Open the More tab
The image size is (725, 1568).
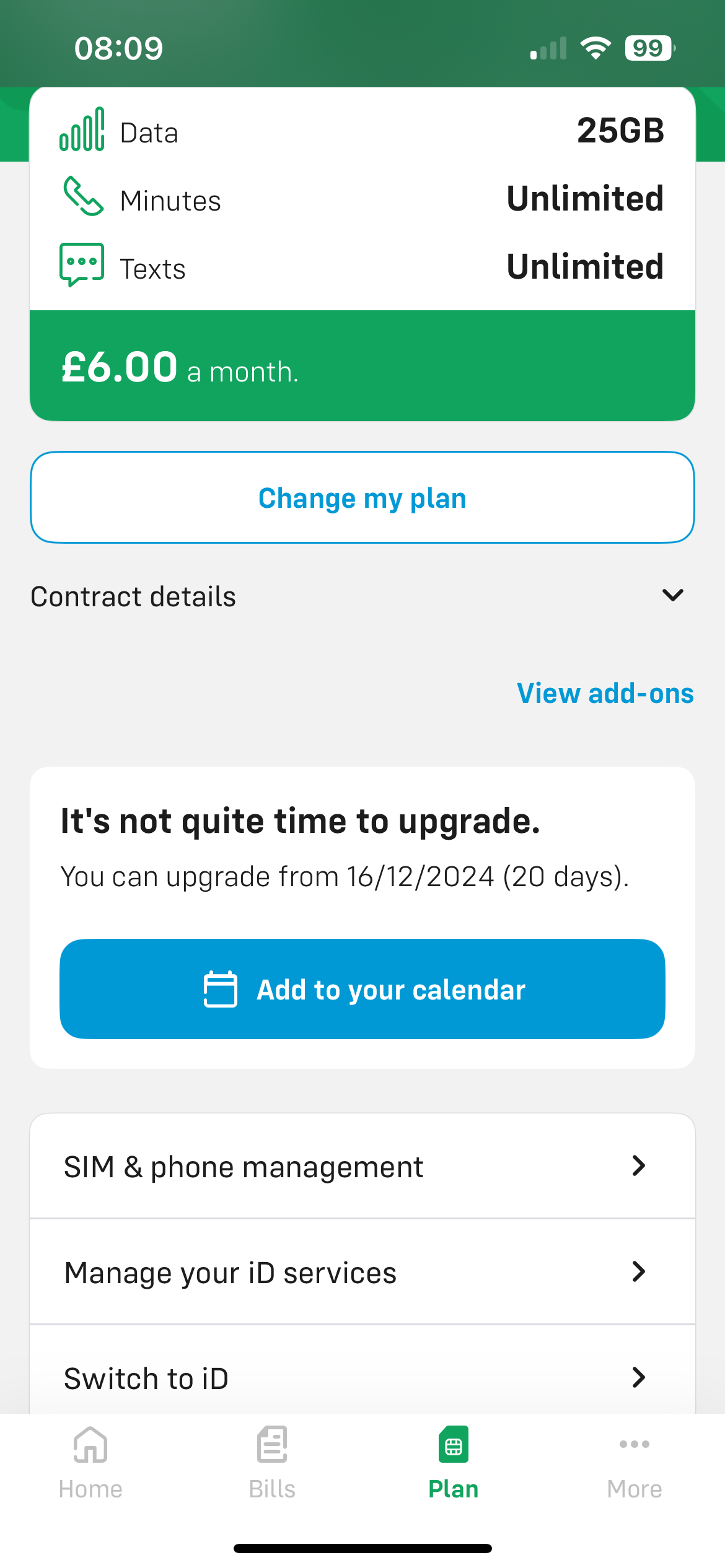tap(635, 1463)
